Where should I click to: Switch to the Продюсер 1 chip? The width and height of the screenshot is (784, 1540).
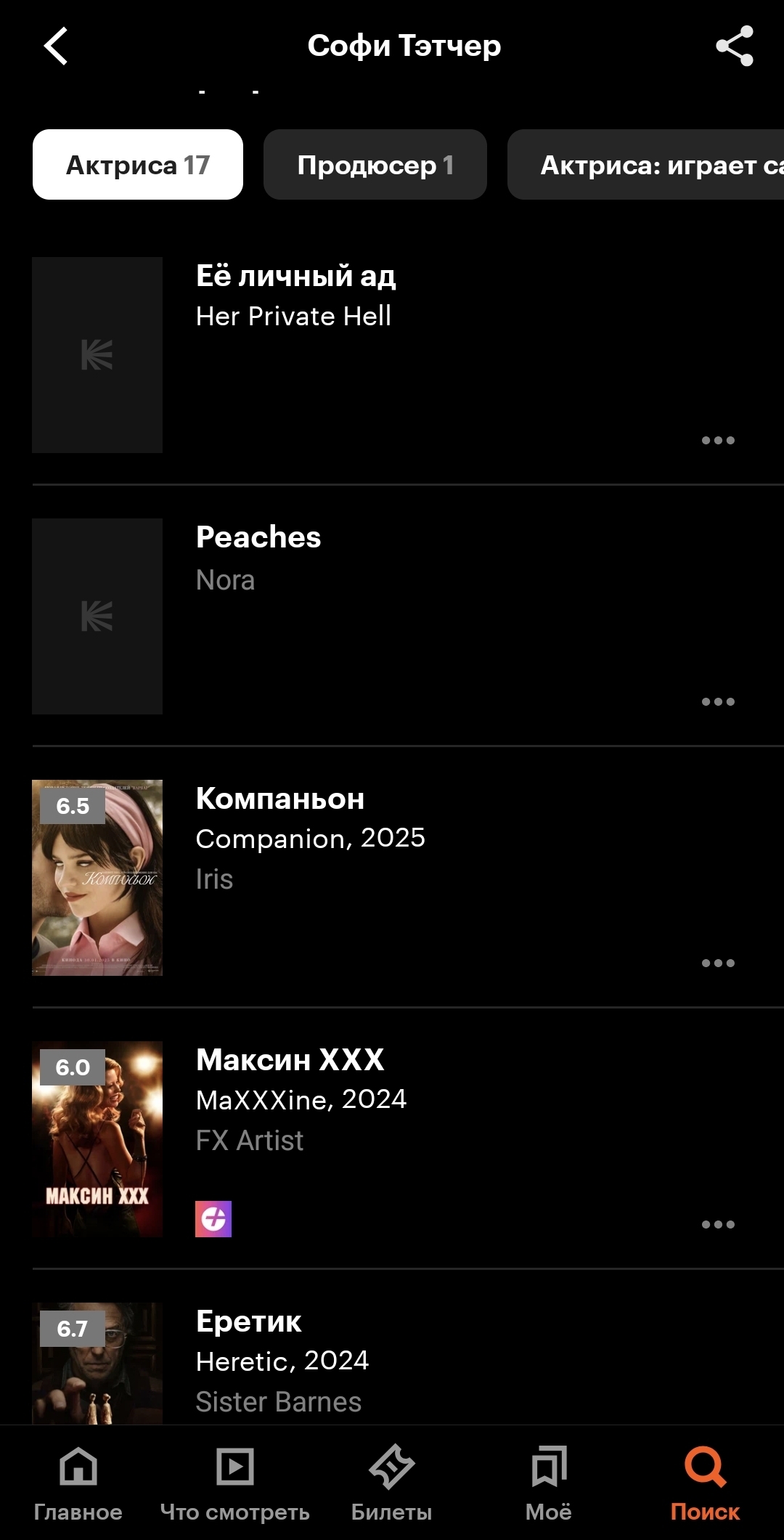[375, 165]
